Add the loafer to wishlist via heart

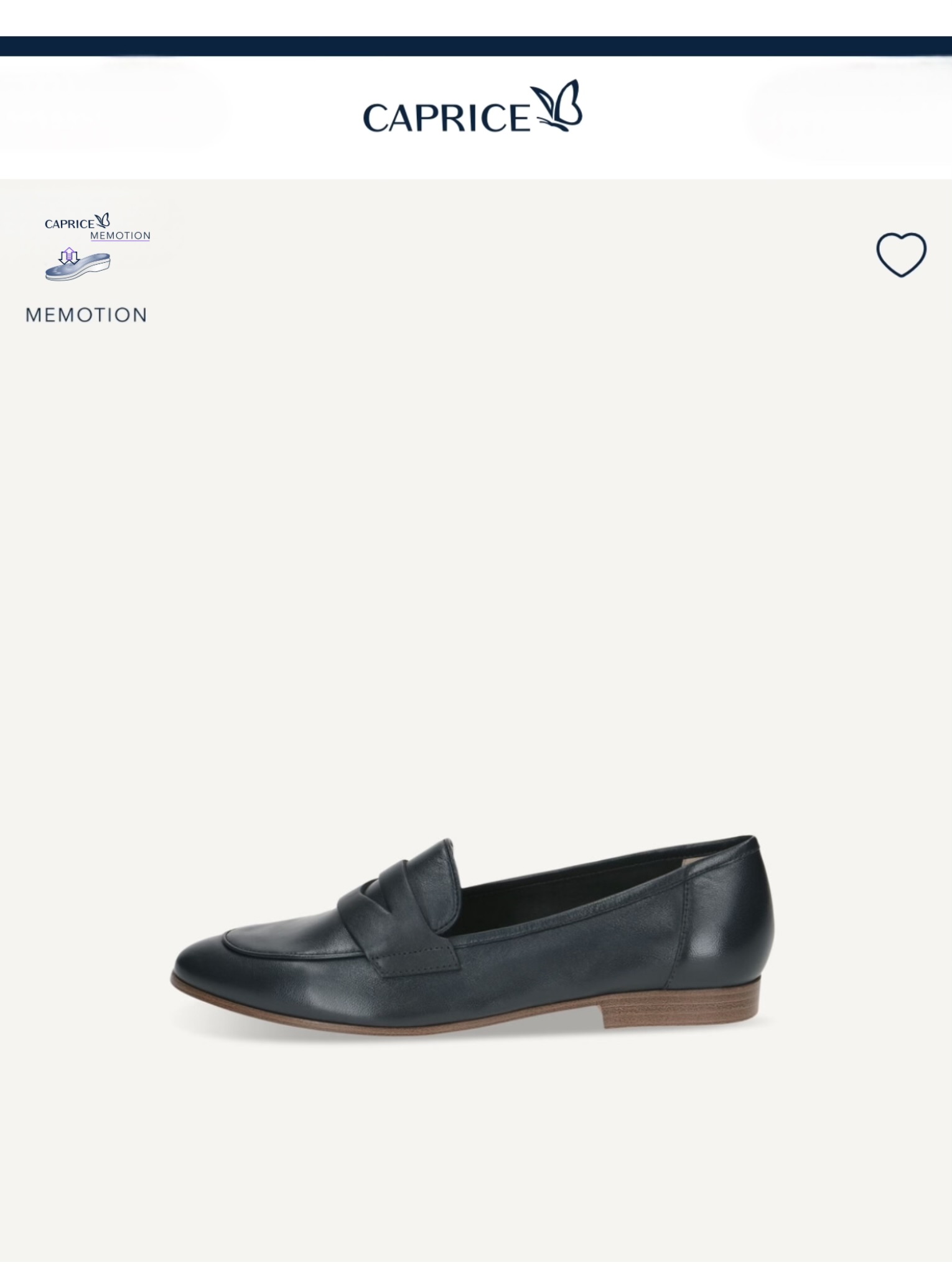[x=901, y=255]
